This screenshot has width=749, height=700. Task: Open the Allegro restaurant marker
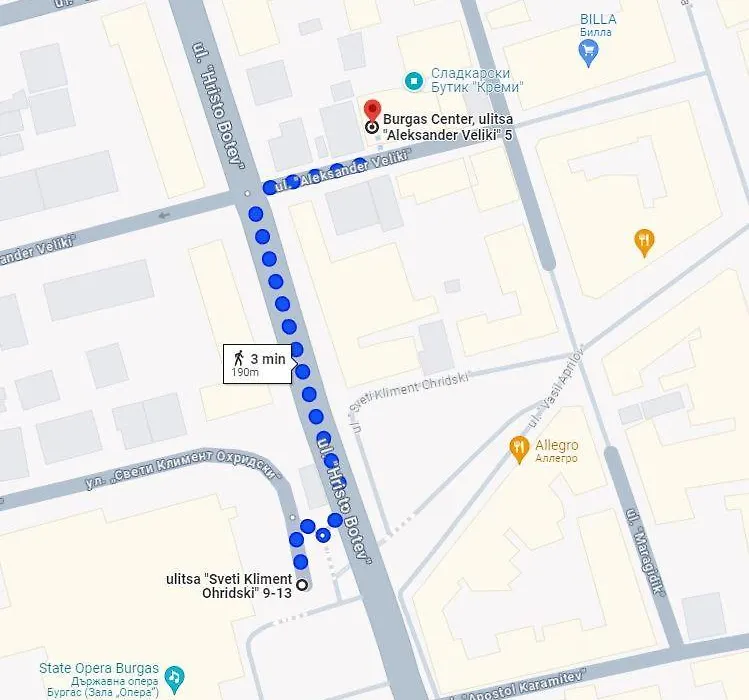(518, 449)
